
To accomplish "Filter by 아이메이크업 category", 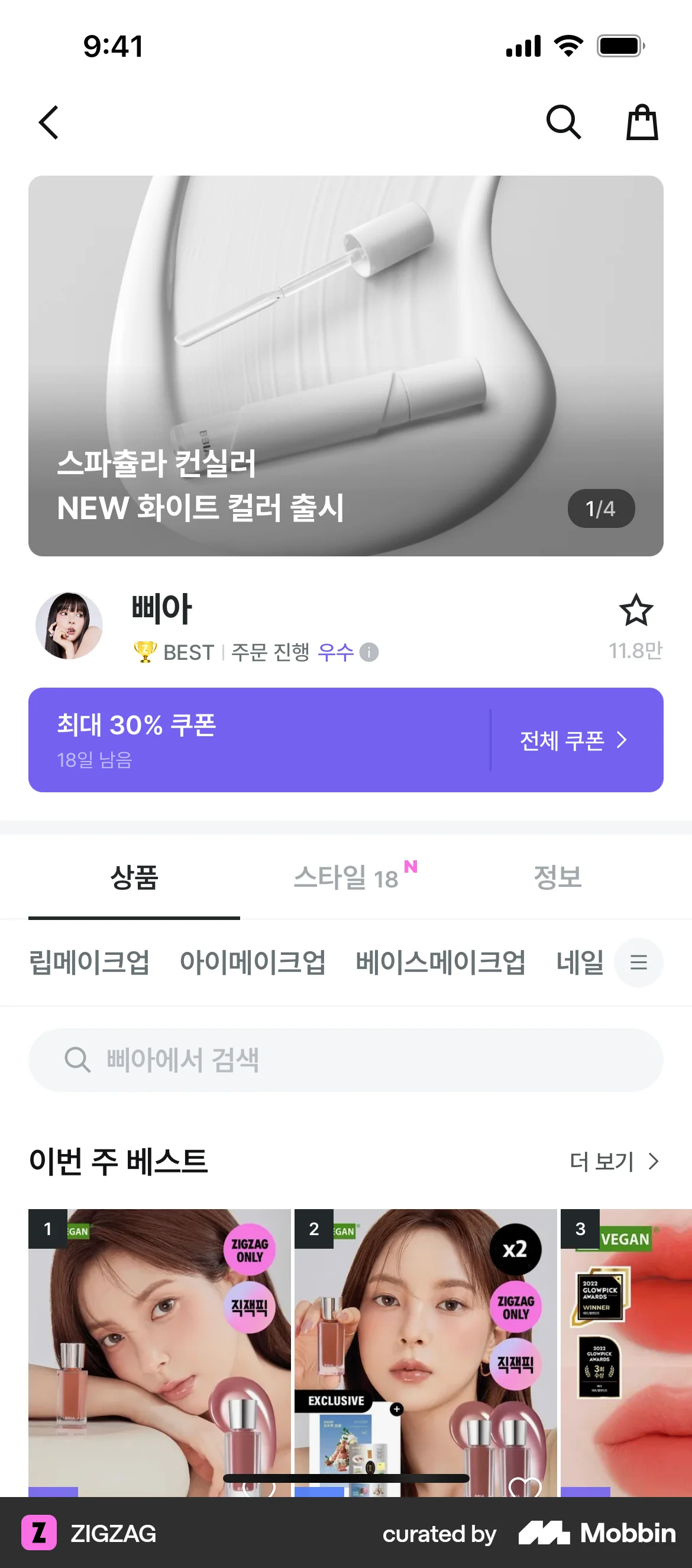I will pyautogui.click(x=252, y=963).
